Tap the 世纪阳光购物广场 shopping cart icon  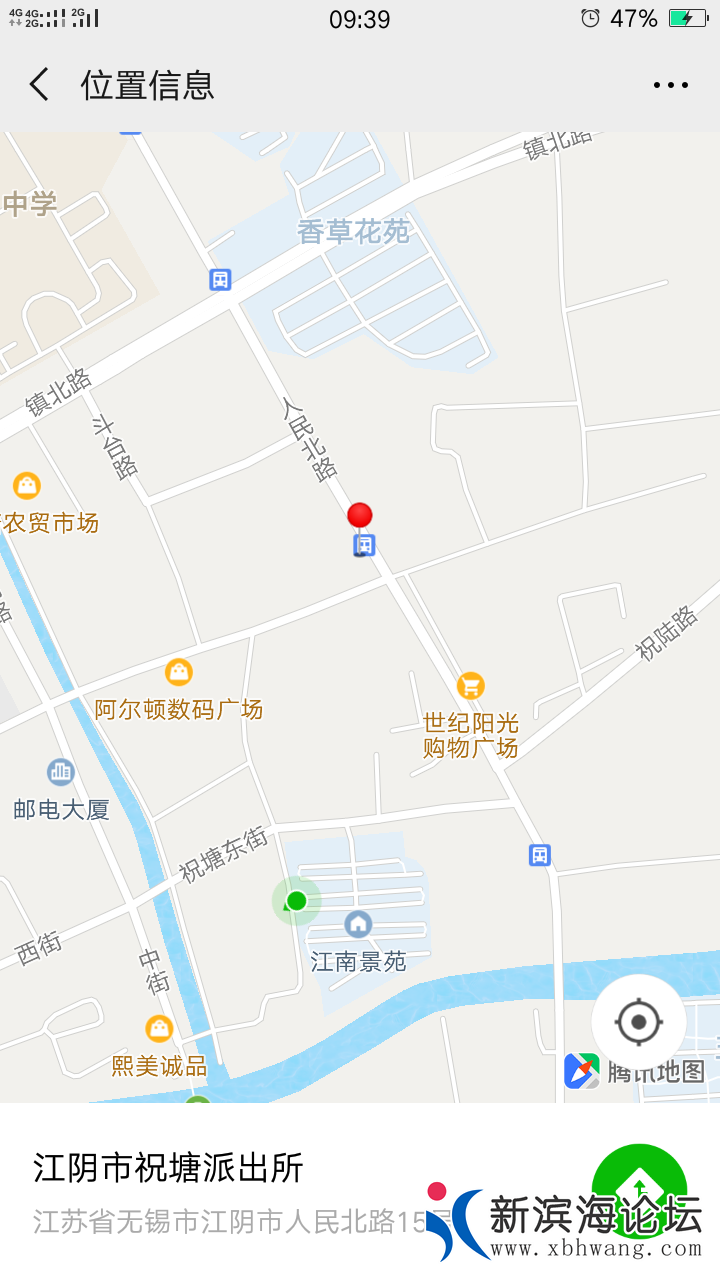pyautogui.click(x=470, y=686)
